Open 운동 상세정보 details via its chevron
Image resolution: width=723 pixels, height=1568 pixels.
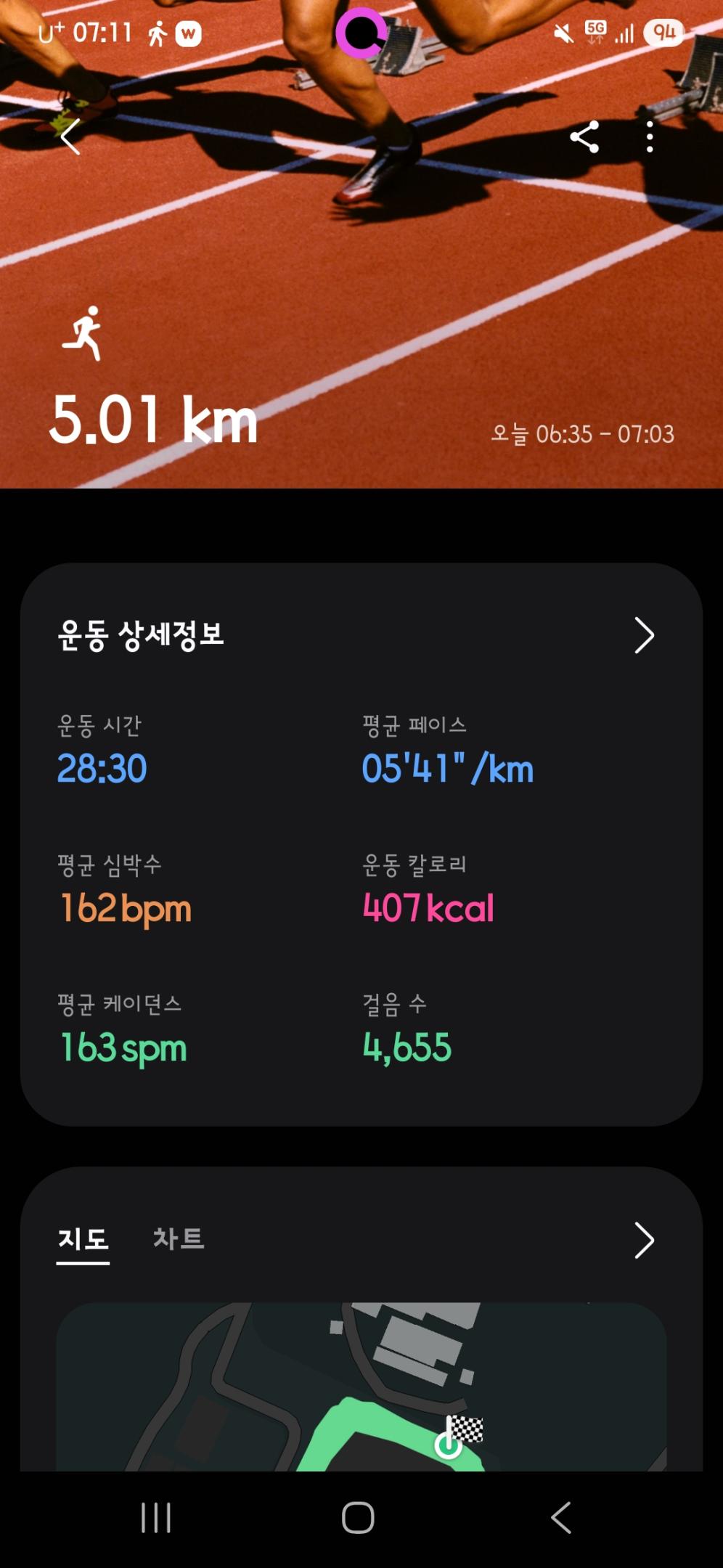point(644,636)
